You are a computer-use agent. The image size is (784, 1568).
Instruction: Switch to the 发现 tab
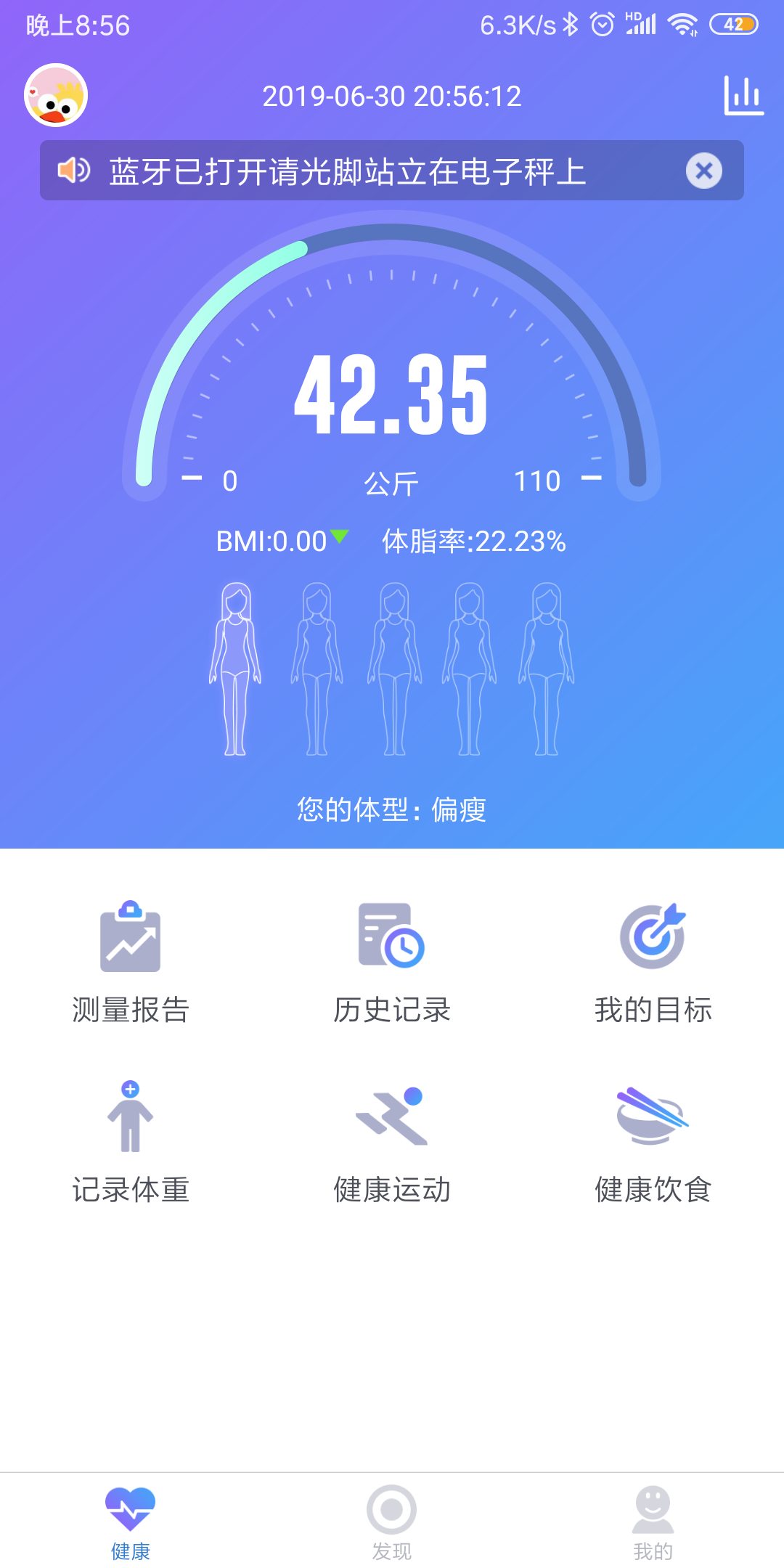point(392,1522)
